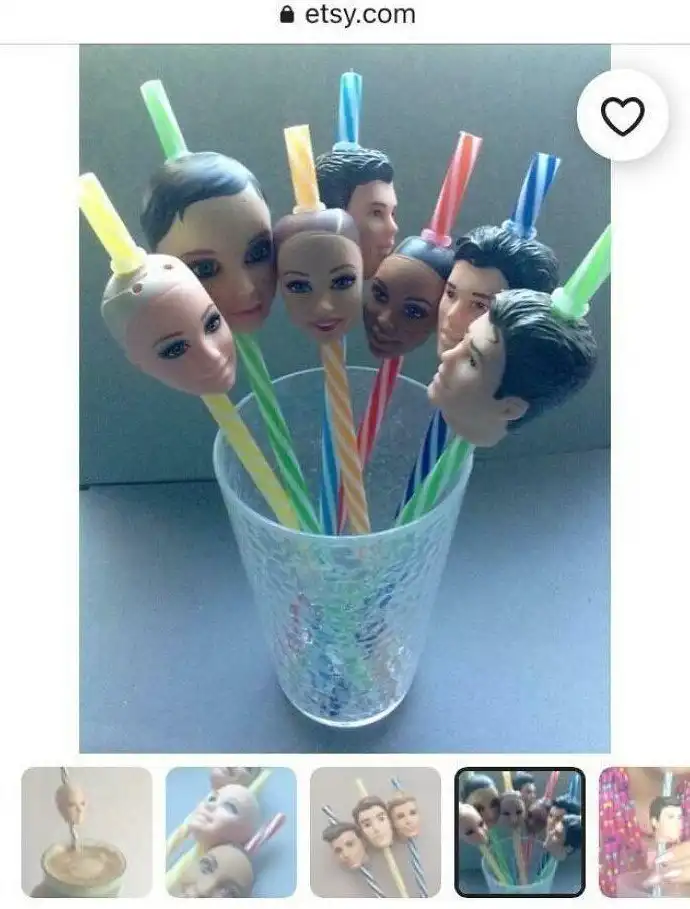The image size is (690, 909).
Task: View thumbnail of doll-head straw in coffee cup
Action: 87,831
